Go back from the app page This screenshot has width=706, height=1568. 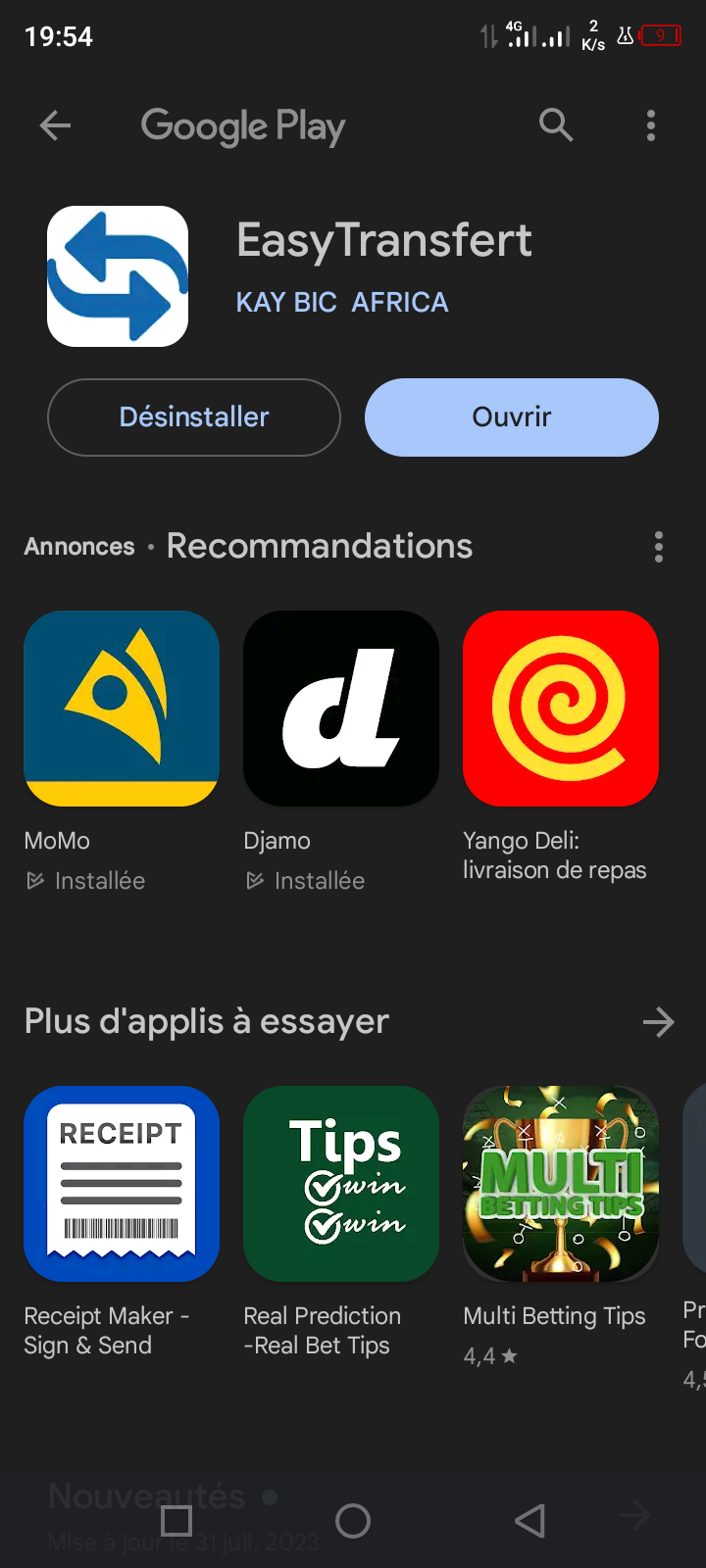55,125
